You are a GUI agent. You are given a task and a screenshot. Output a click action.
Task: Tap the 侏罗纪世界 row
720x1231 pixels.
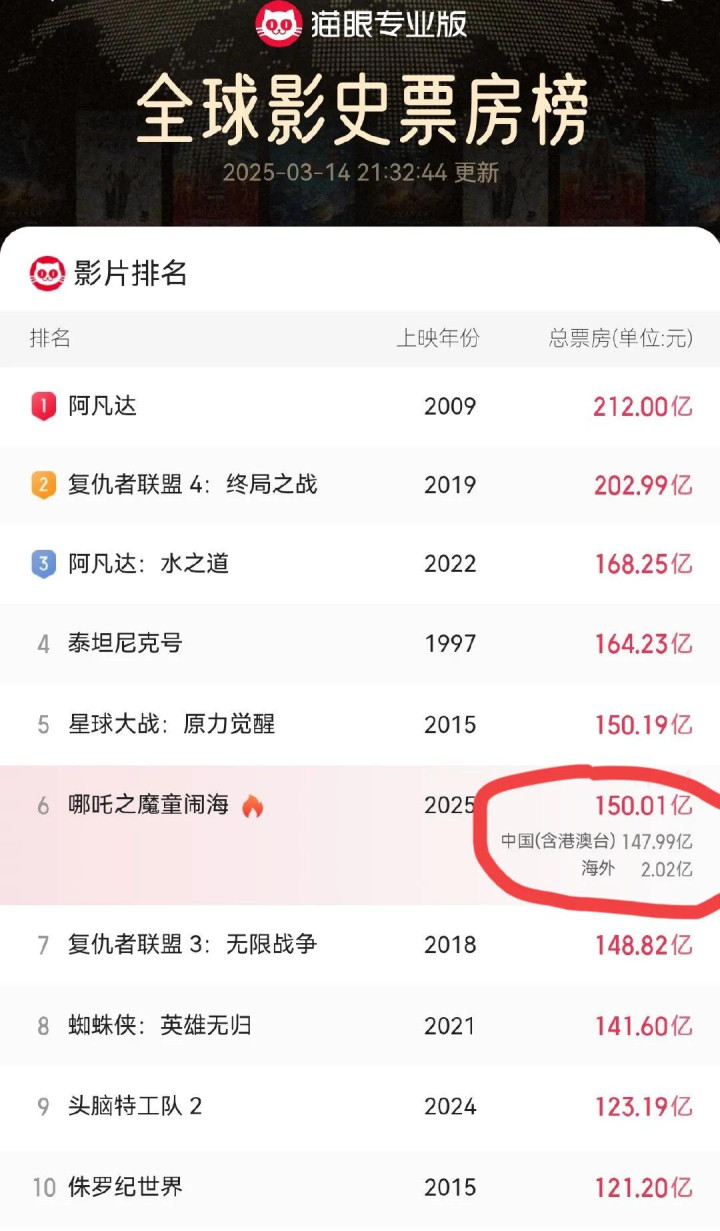tap(360, 1188)
